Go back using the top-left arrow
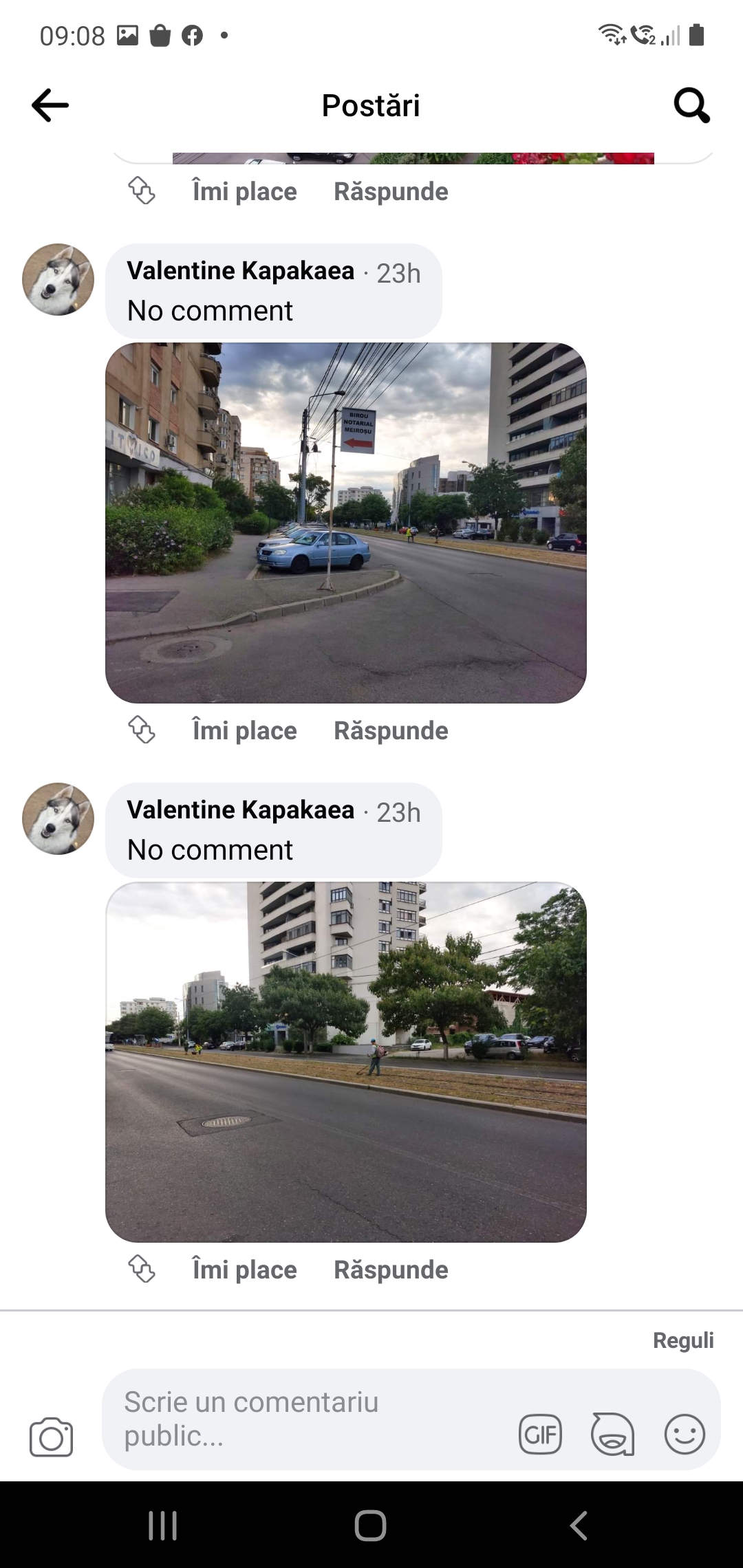The image size is (743, 1568). (x=50, y=105)
